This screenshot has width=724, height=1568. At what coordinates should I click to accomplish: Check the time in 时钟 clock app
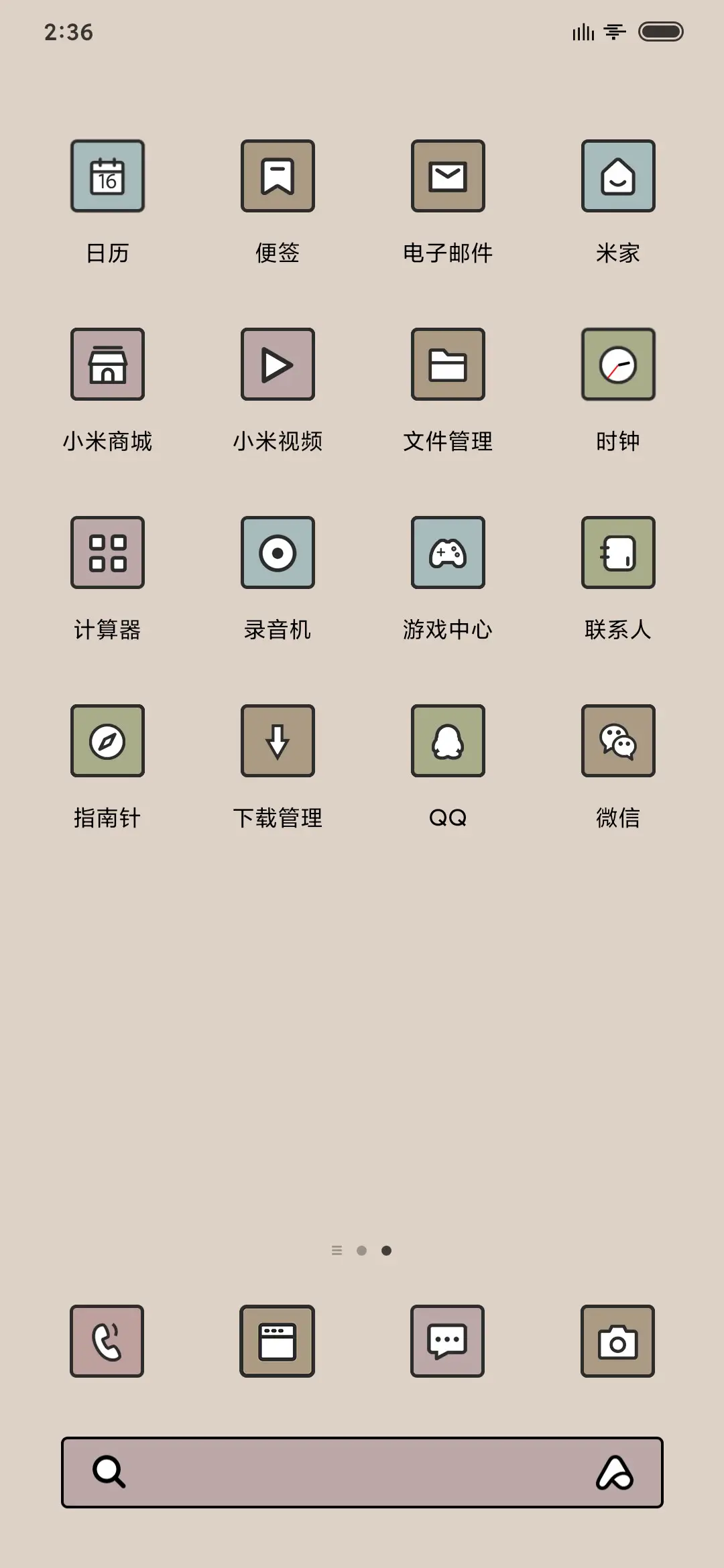coord(618,364)
